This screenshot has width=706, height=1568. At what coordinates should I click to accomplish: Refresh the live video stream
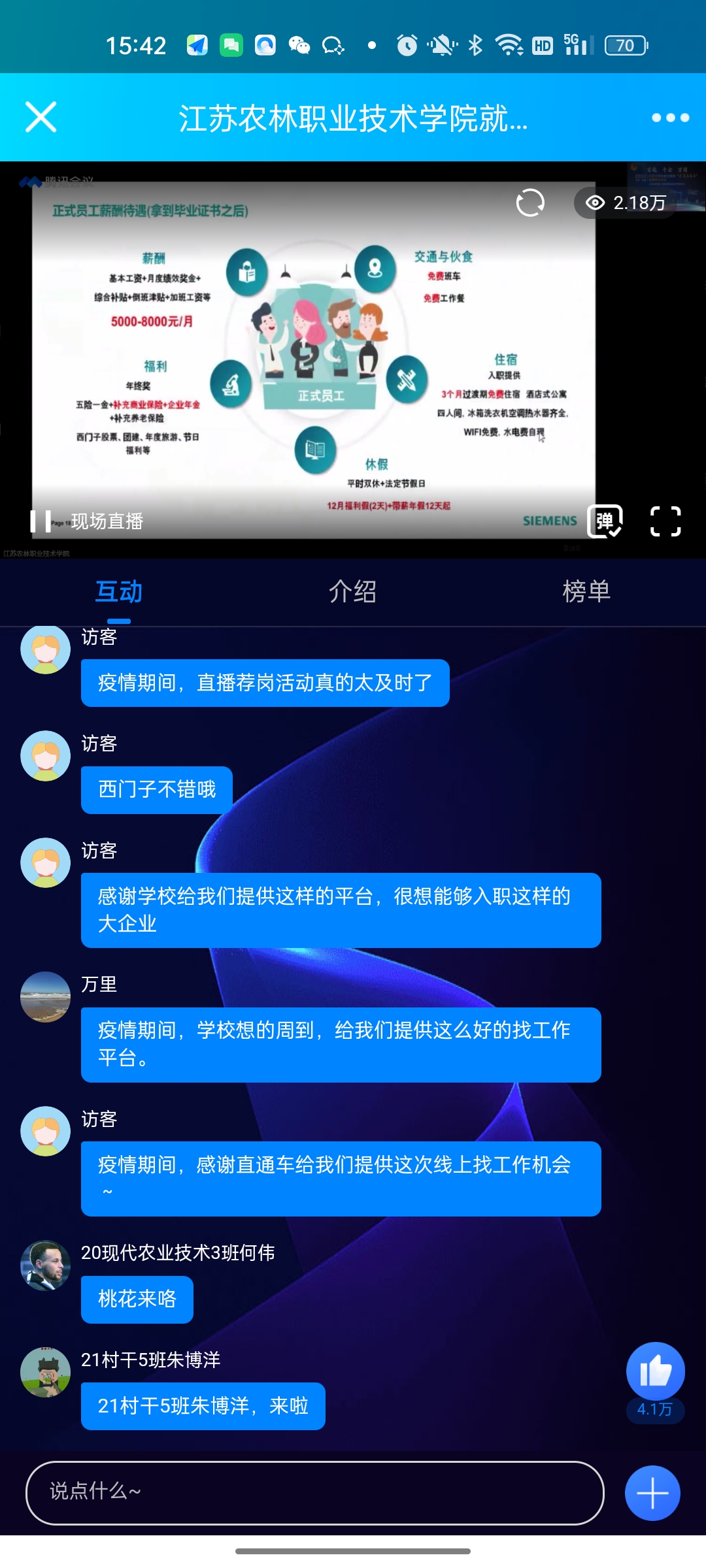coord(530,203)
